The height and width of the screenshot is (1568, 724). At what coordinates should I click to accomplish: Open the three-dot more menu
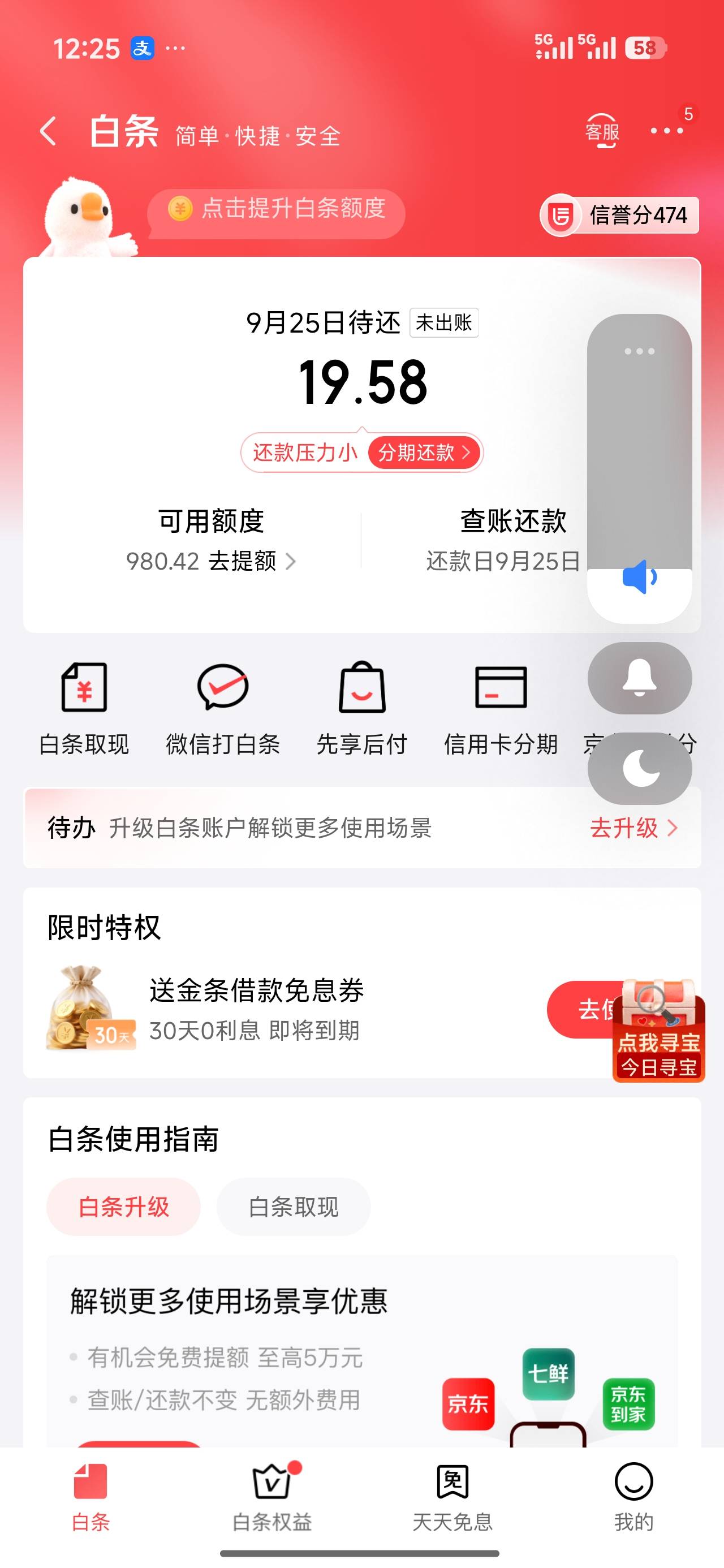tap(666, 130)
